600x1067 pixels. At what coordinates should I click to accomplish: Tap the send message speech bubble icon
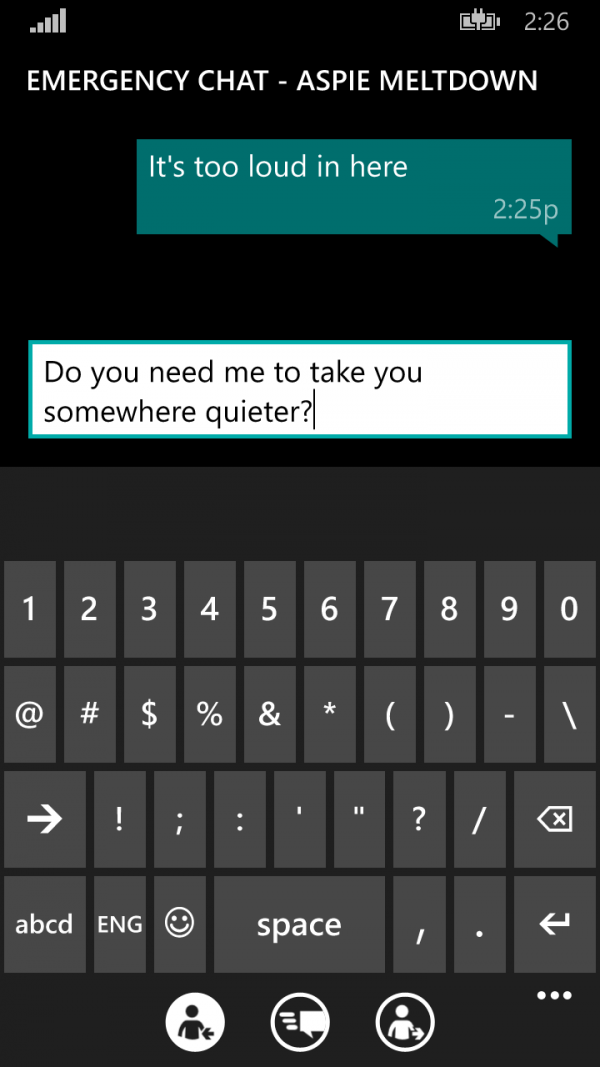[x=300, y=1021]
